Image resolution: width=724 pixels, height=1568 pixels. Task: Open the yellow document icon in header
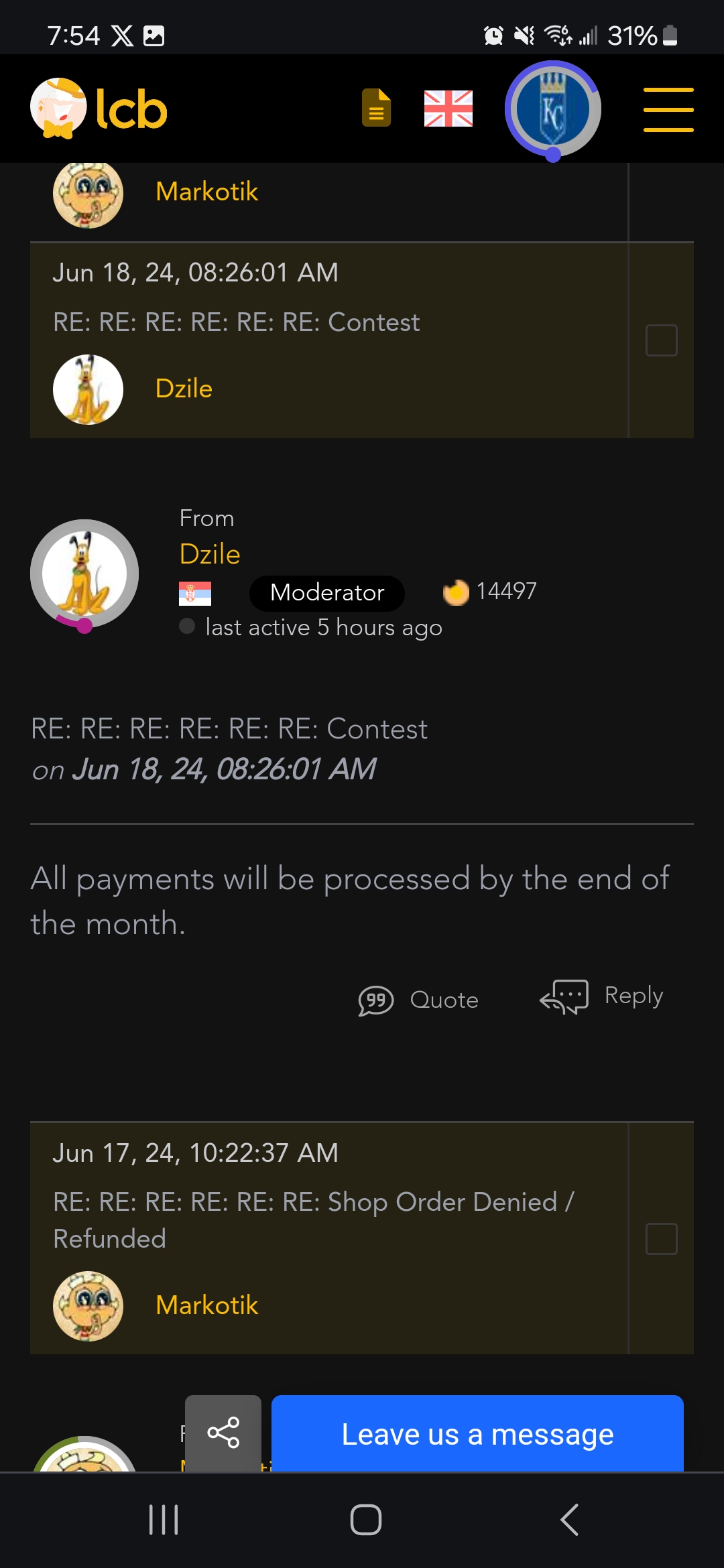(376, 108)
